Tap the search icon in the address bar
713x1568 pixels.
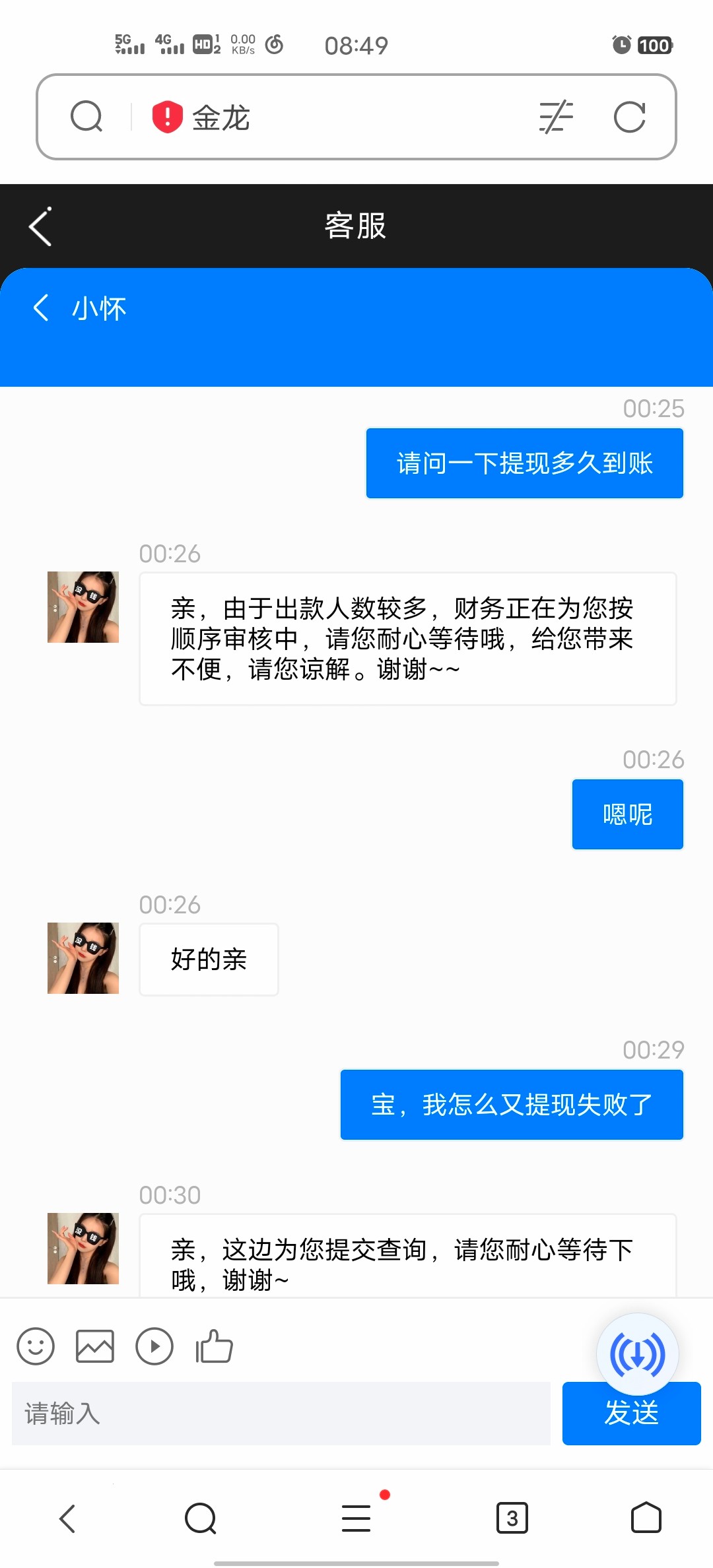[86, 117]
